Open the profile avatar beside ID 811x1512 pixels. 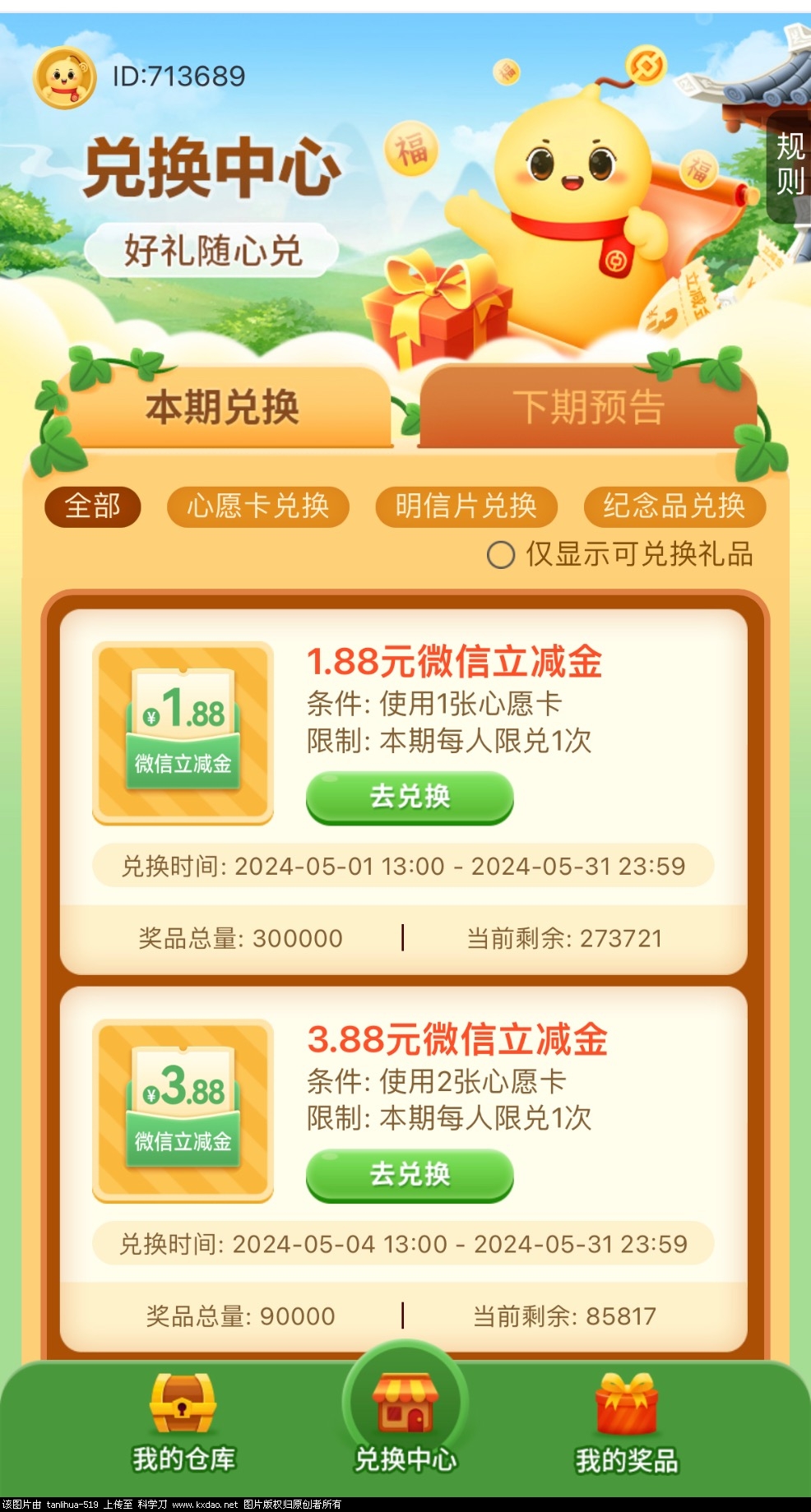click(64, 77)
